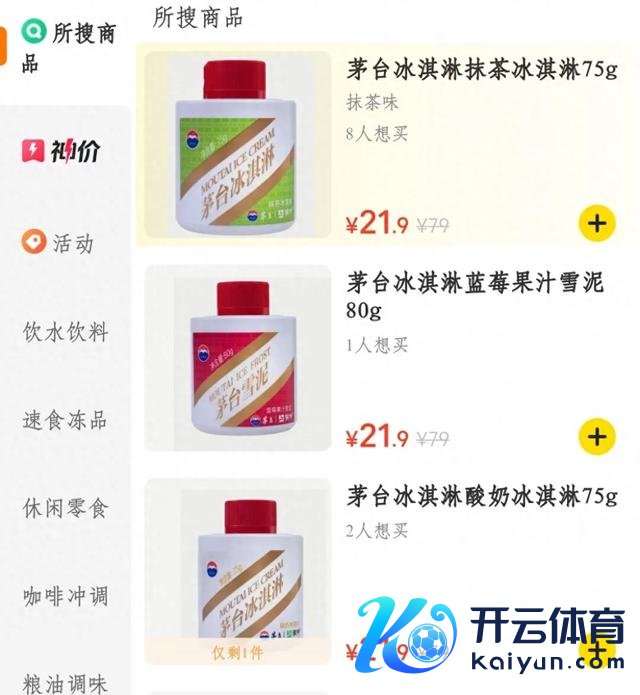Switch to 饮水饮料 category
The height and width of the screenshot is (695, 640).
(x=65, y=332)
